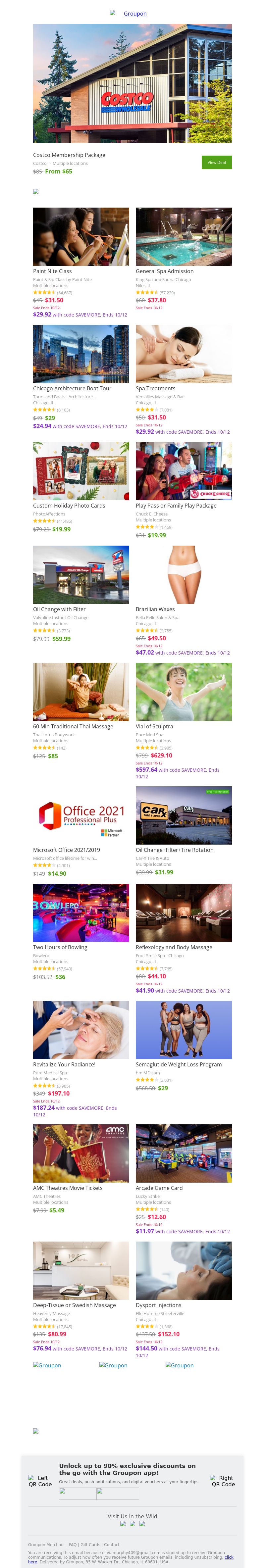
Task: Open Microsoft Office 2021/2019 deal
Action: (x=80, y=816)
